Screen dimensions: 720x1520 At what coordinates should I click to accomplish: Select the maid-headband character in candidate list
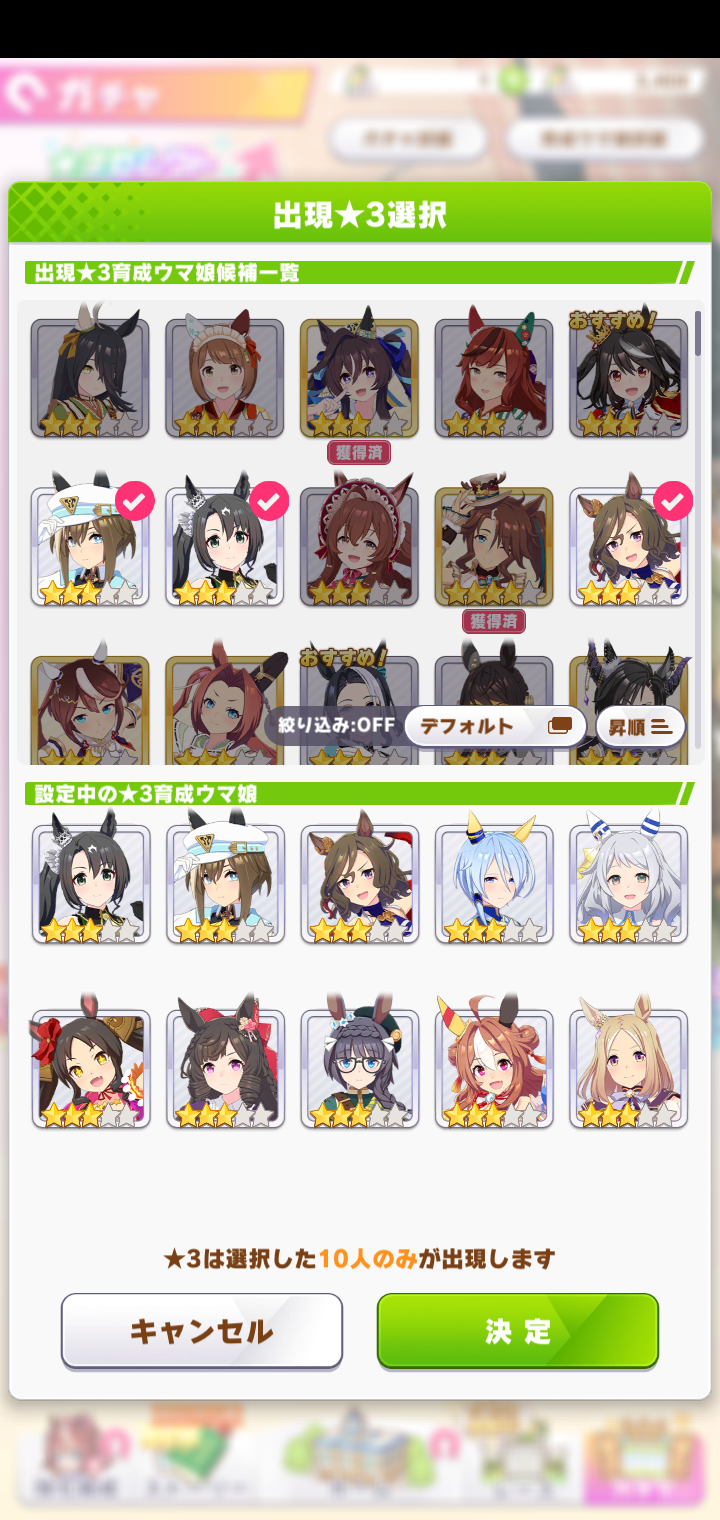pyautogui.click(x=224, y=377)
